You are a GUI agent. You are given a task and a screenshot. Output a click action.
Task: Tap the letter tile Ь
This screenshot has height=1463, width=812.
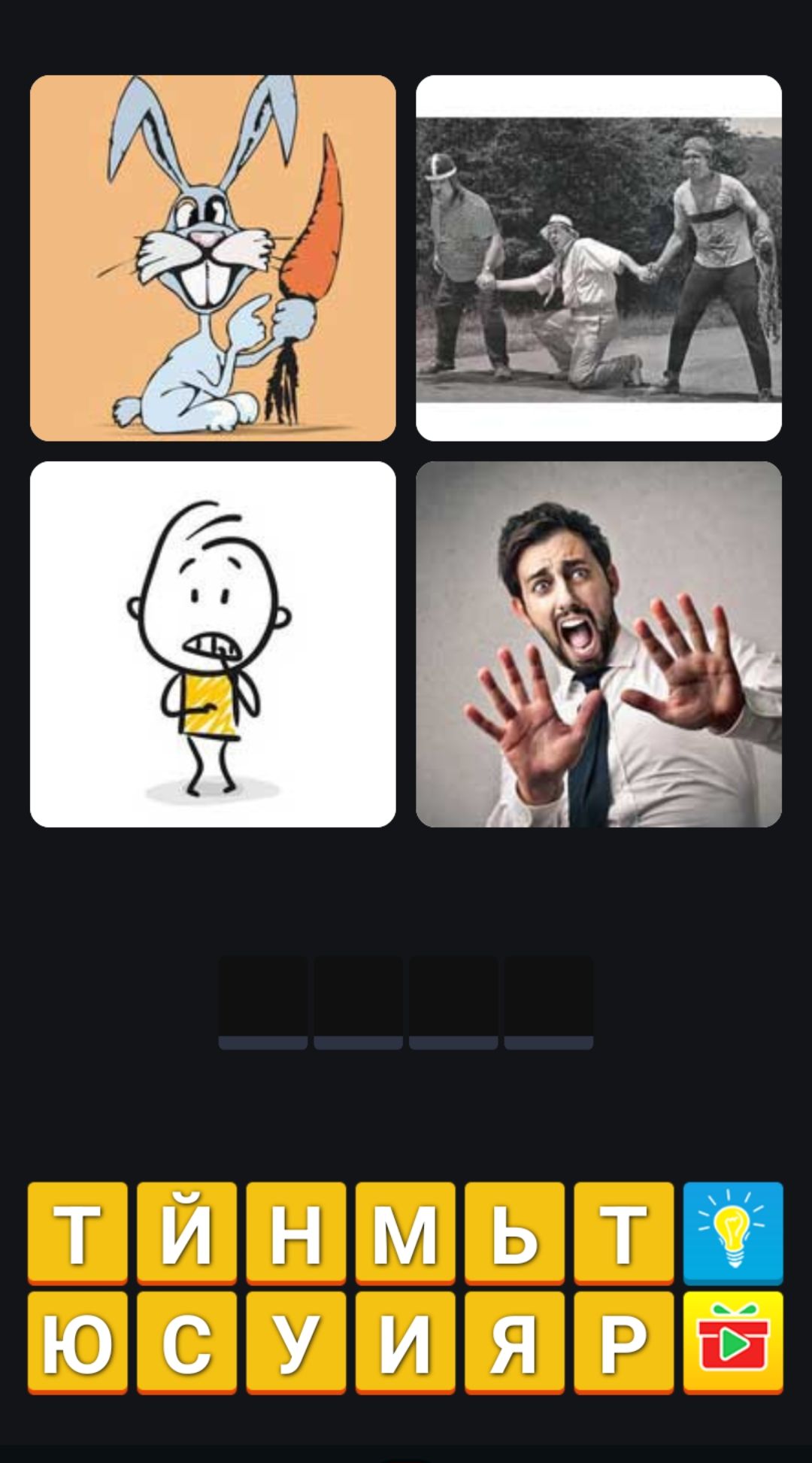(x=514, y=1232)
